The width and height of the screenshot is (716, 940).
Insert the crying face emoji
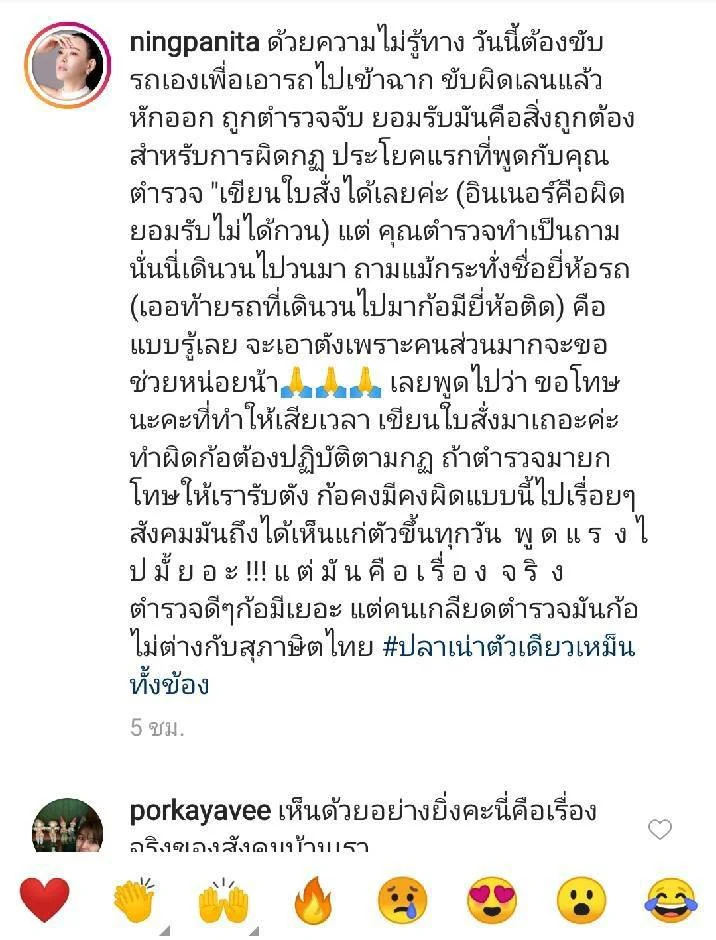point(402,899)
